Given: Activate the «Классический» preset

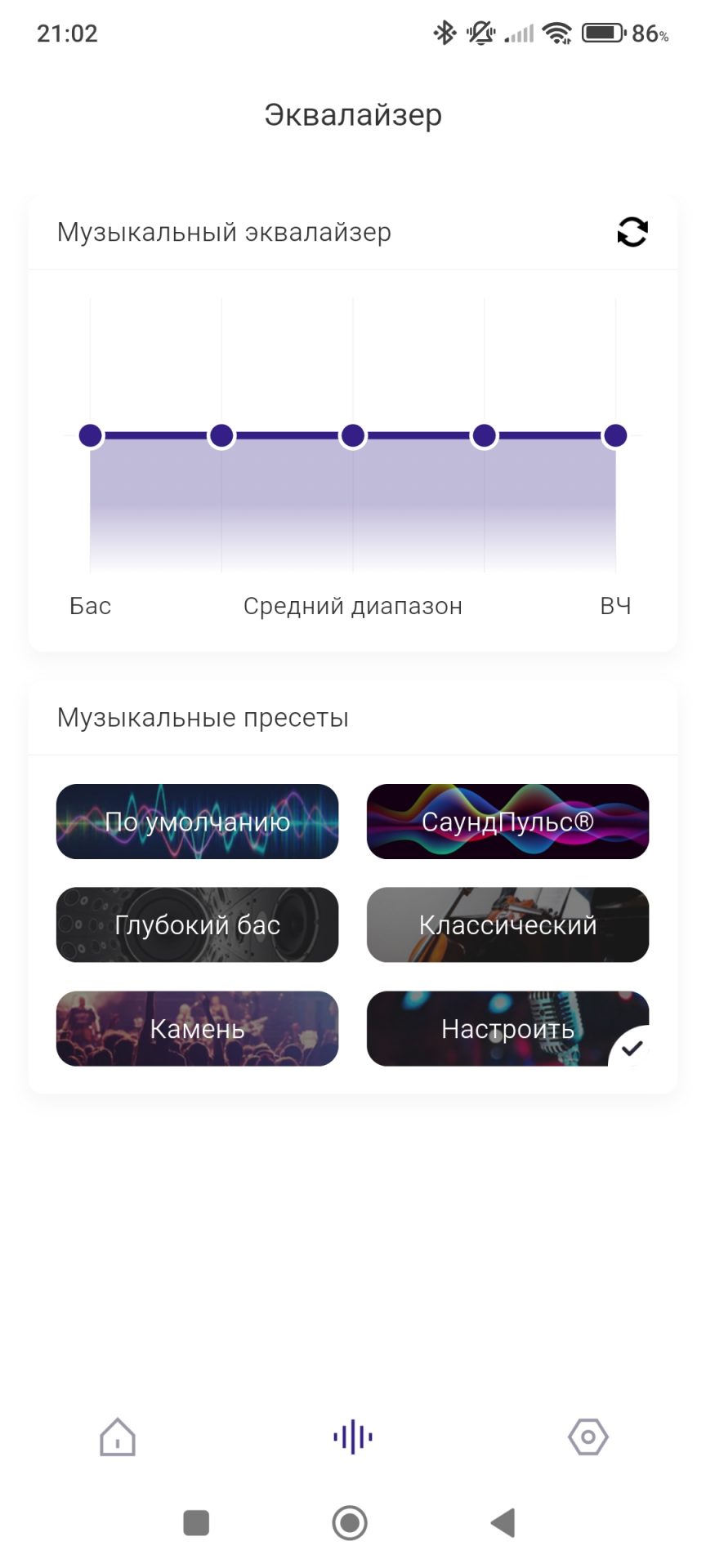Looking at the screenshot, I should coord(507,924).
